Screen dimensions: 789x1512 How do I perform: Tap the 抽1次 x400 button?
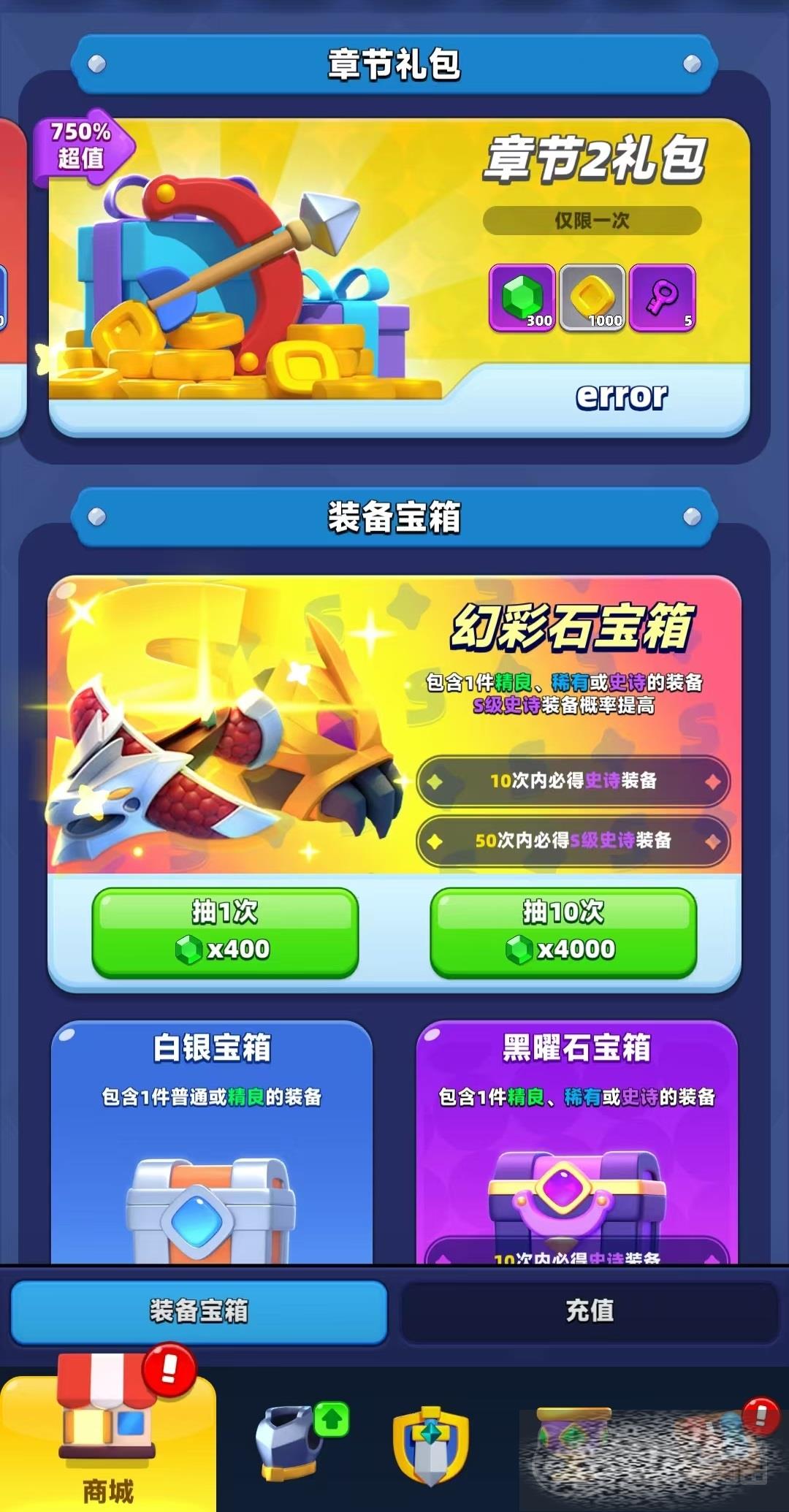tap(225, 932)
